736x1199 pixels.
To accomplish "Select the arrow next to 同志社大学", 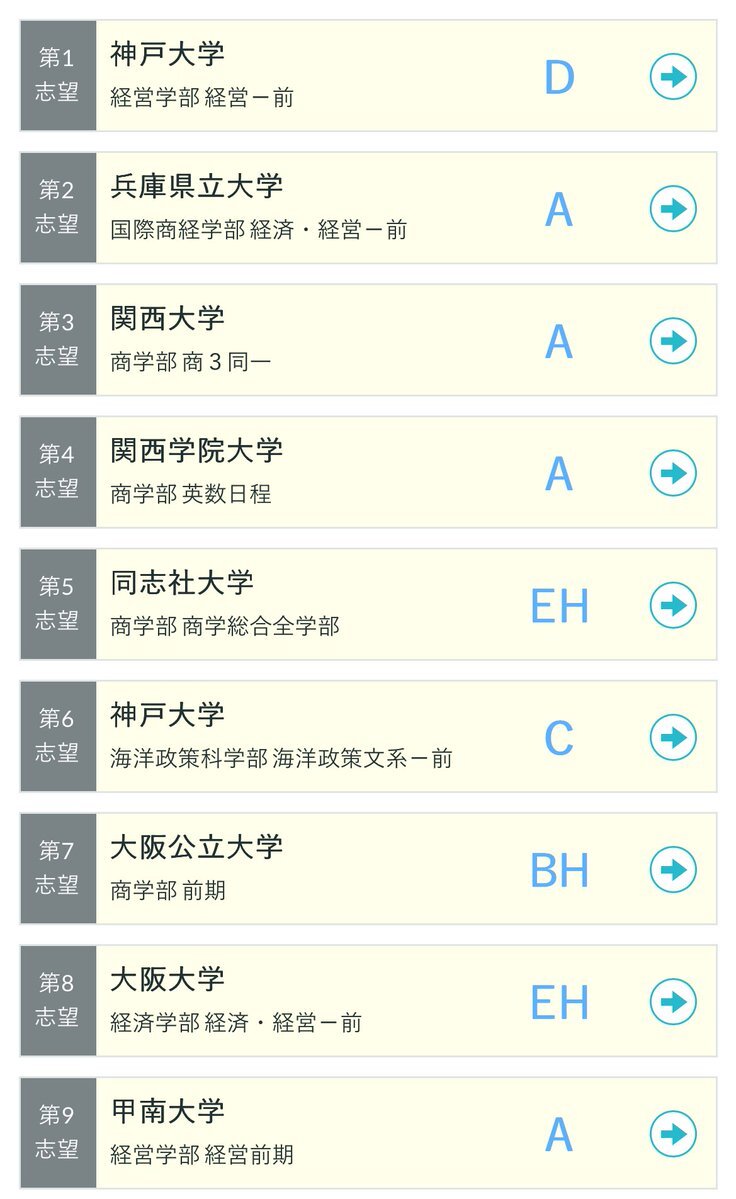I will coord(673,605).
